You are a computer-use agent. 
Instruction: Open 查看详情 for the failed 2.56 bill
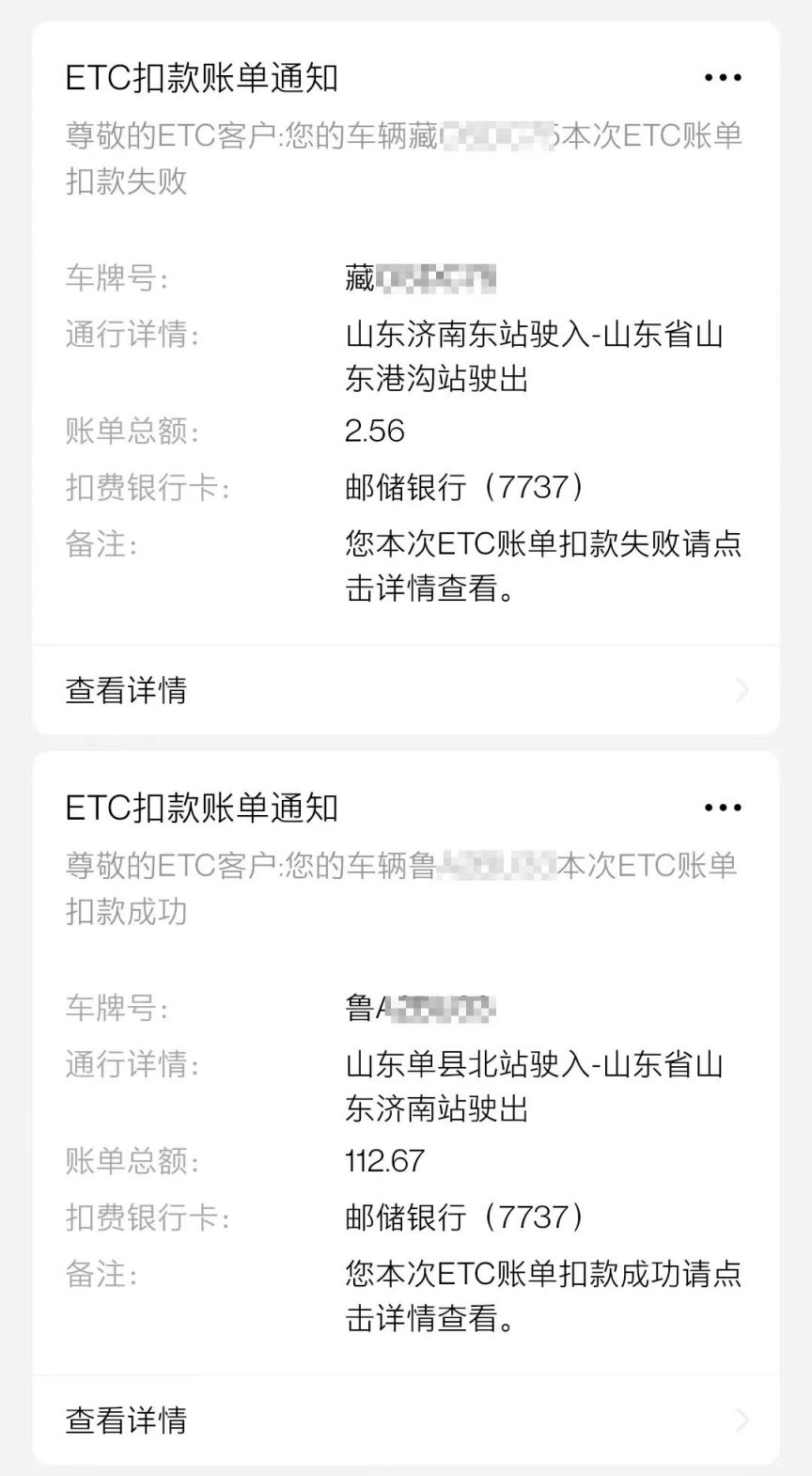[x=125, y=690]
